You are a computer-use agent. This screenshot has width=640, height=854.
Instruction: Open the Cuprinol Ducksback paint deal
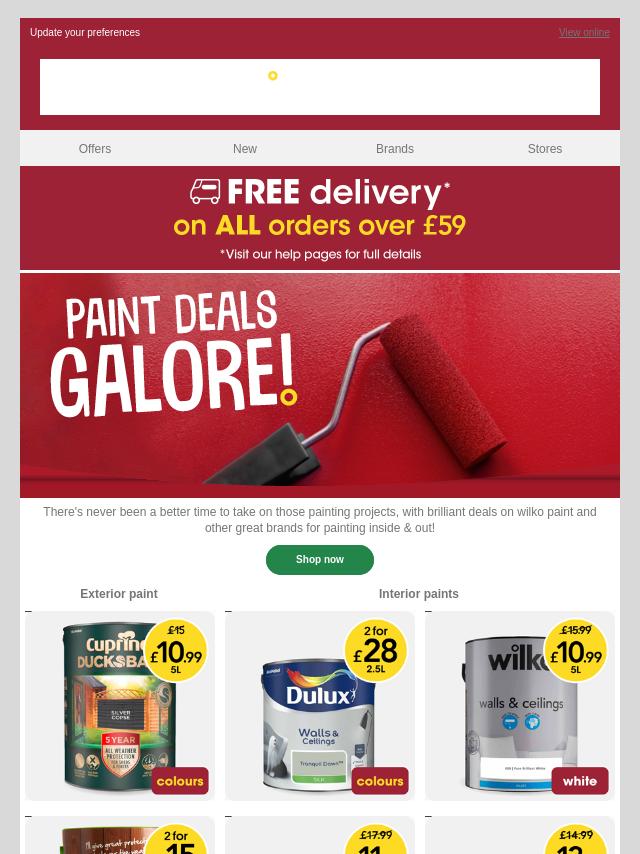click(x=120, y=706)
